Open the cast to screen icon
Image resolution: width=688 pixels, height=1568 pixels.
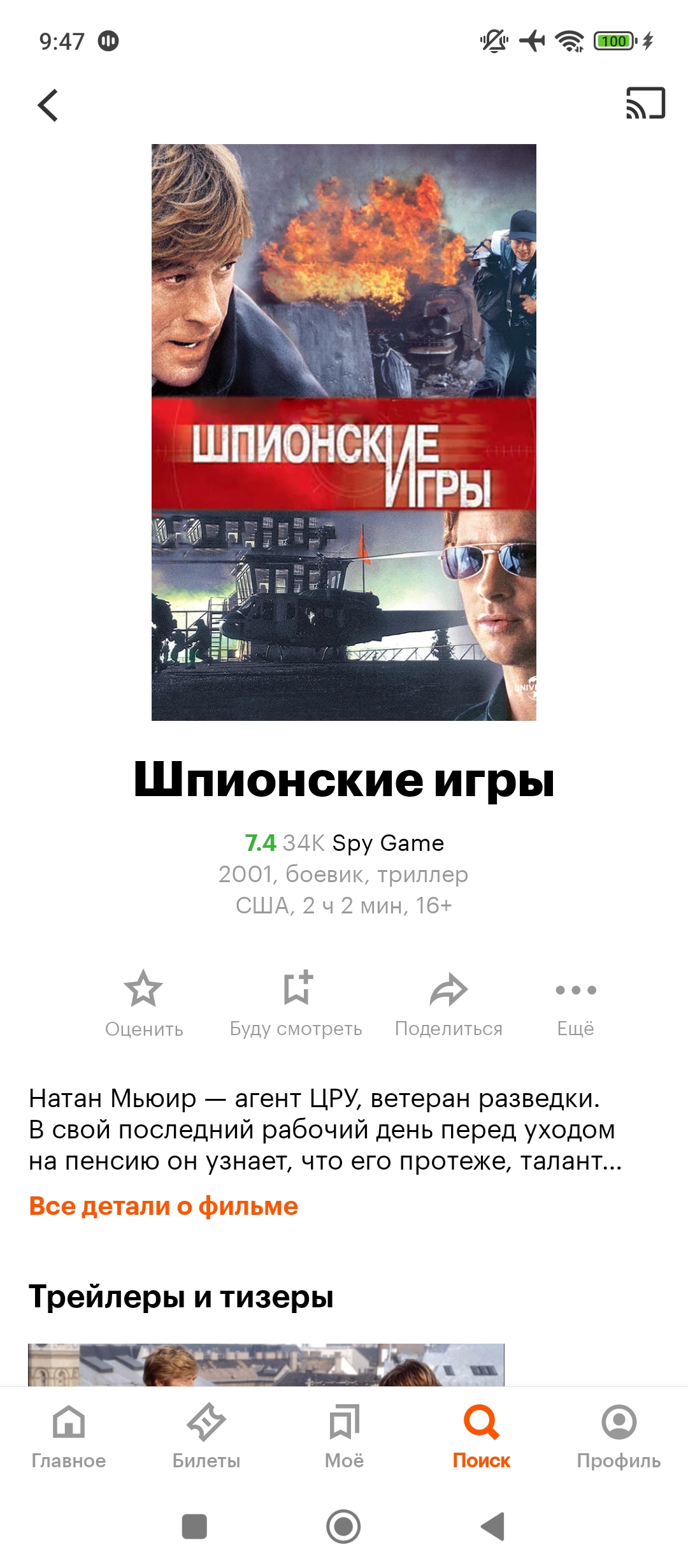pyautogui.click(x=645, y=103)
